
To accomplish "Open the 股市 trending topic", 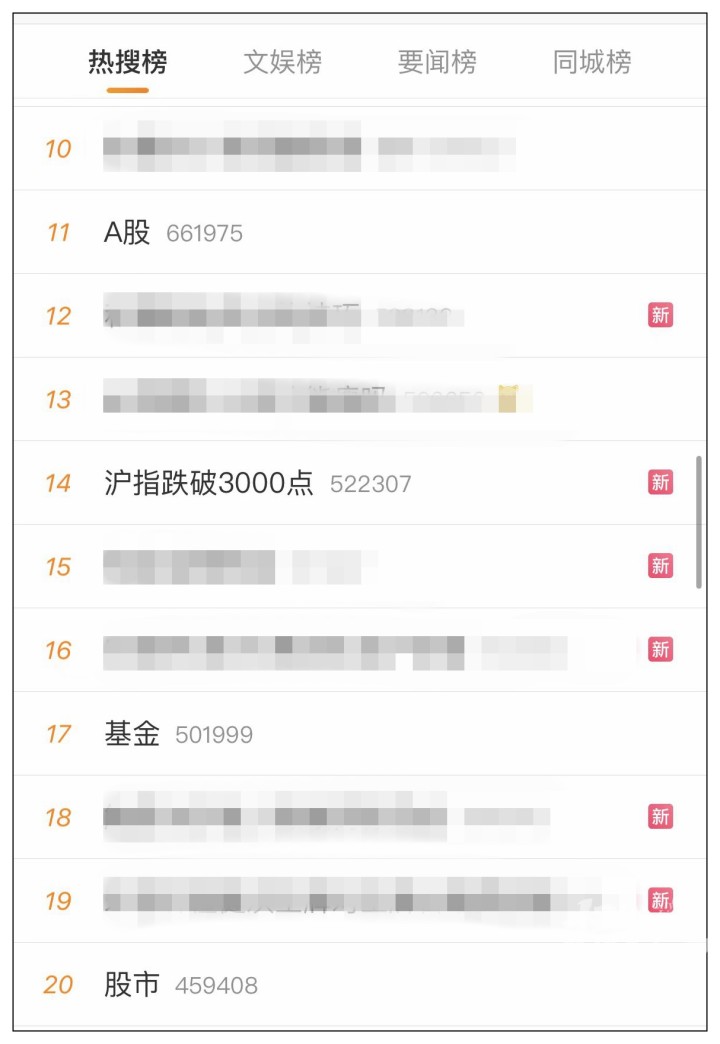I will click(x=131, y=985).
